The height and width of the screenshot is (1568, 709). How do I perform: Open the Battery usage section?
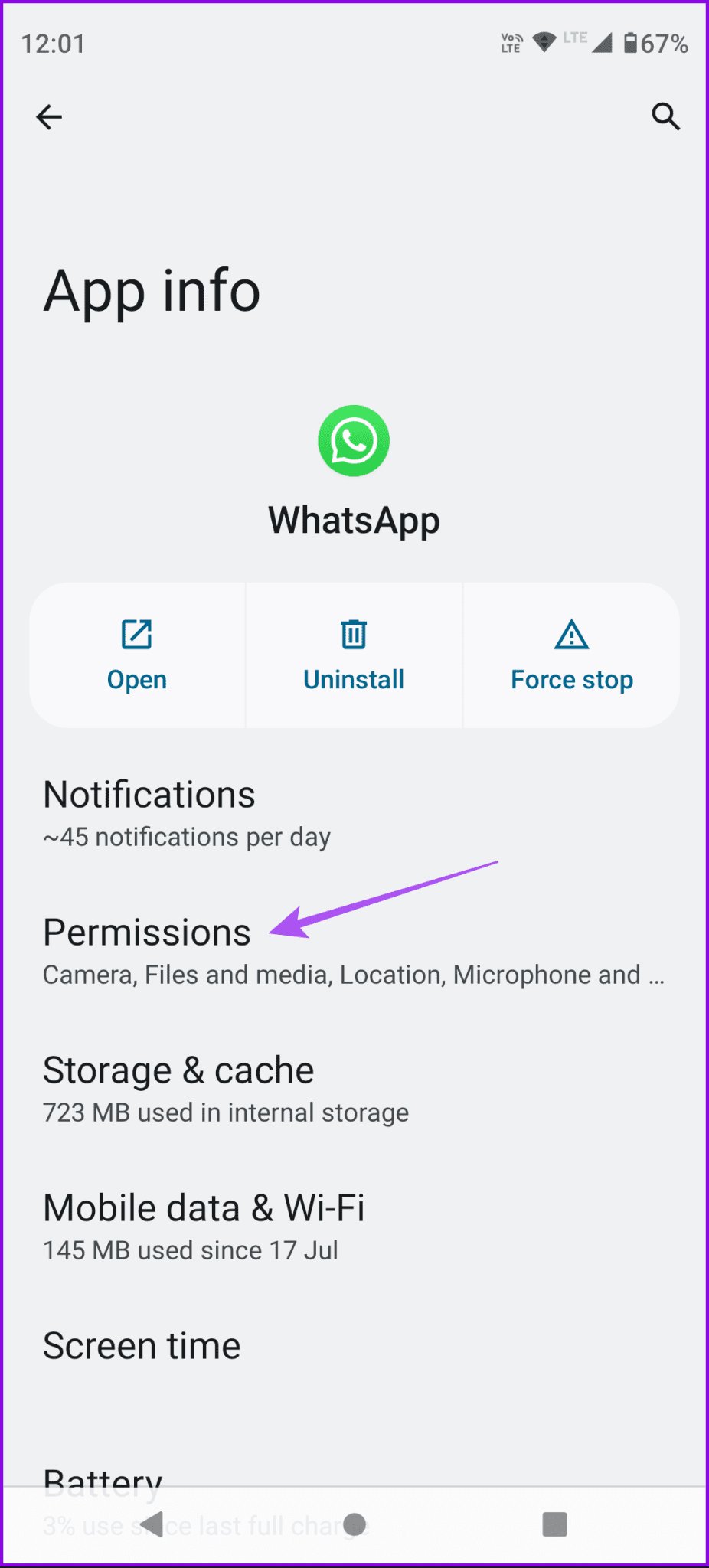pyautogui.click(x=103, y=1478)
